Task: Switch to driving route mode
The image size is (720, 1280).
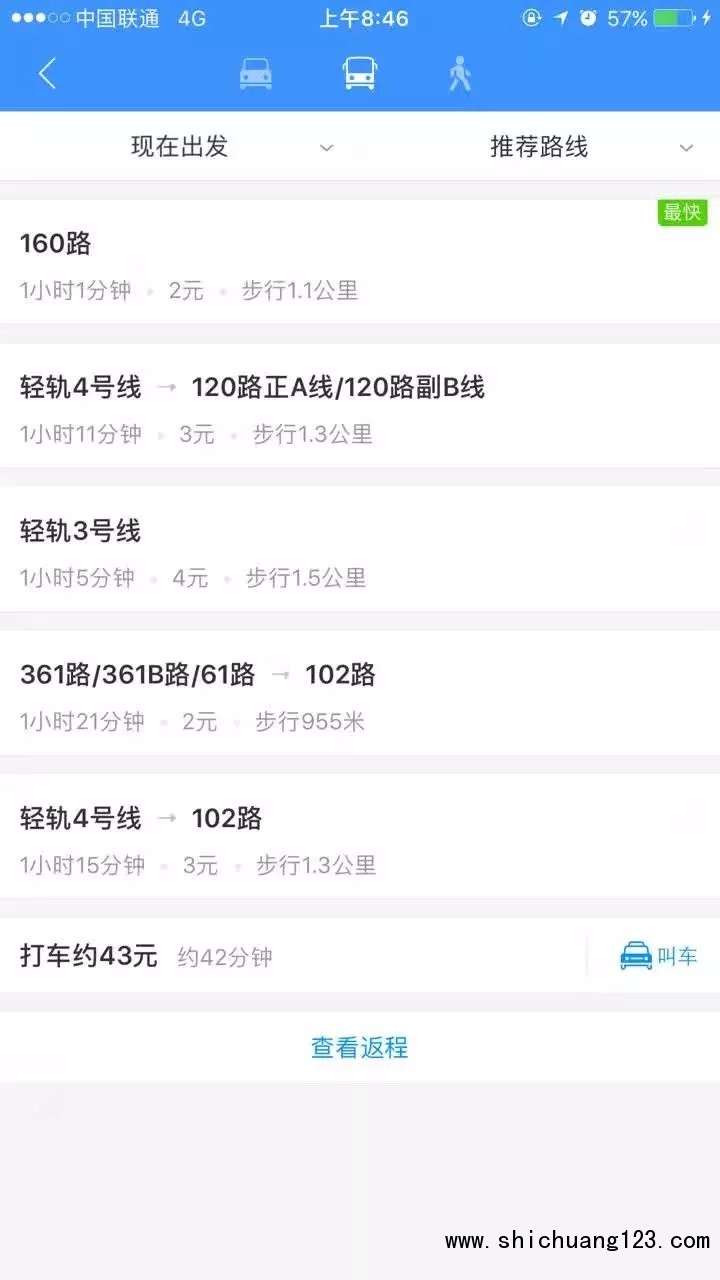Action: point(255,72)
